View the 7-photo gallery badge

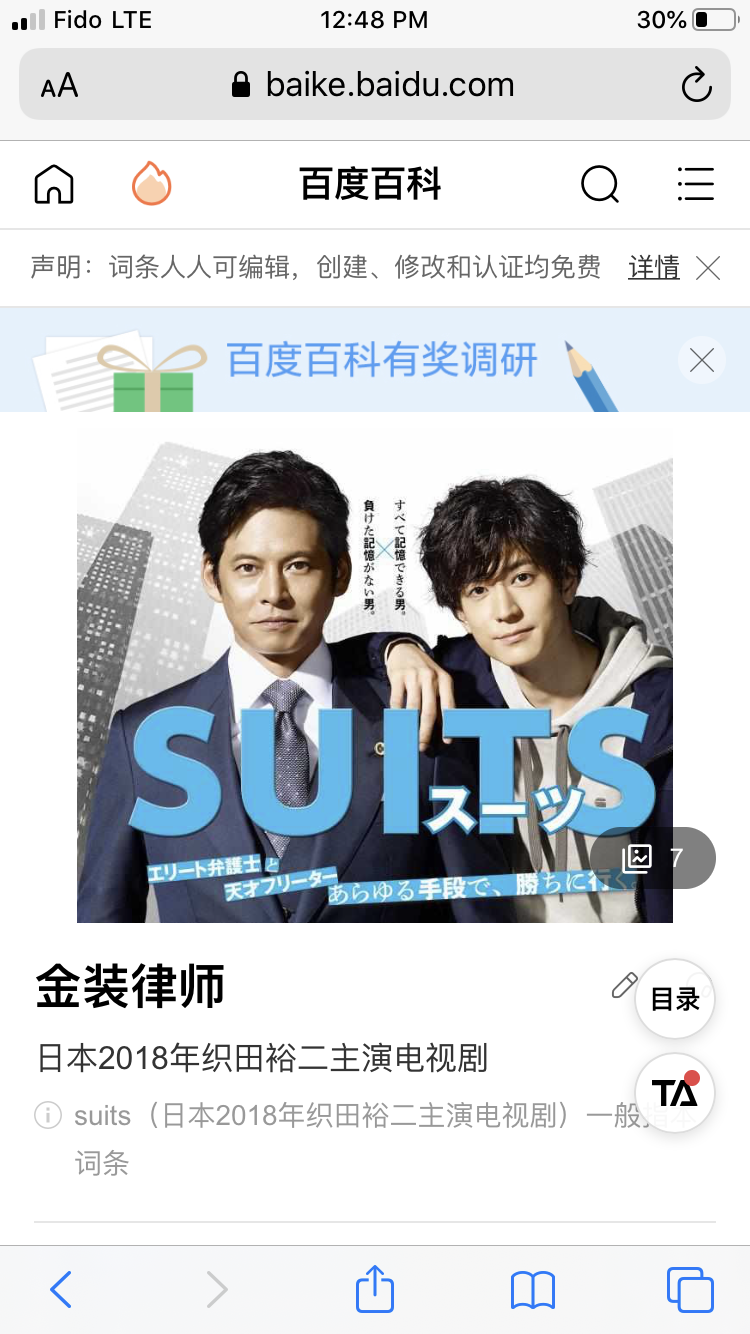click(x=653, y=857)
